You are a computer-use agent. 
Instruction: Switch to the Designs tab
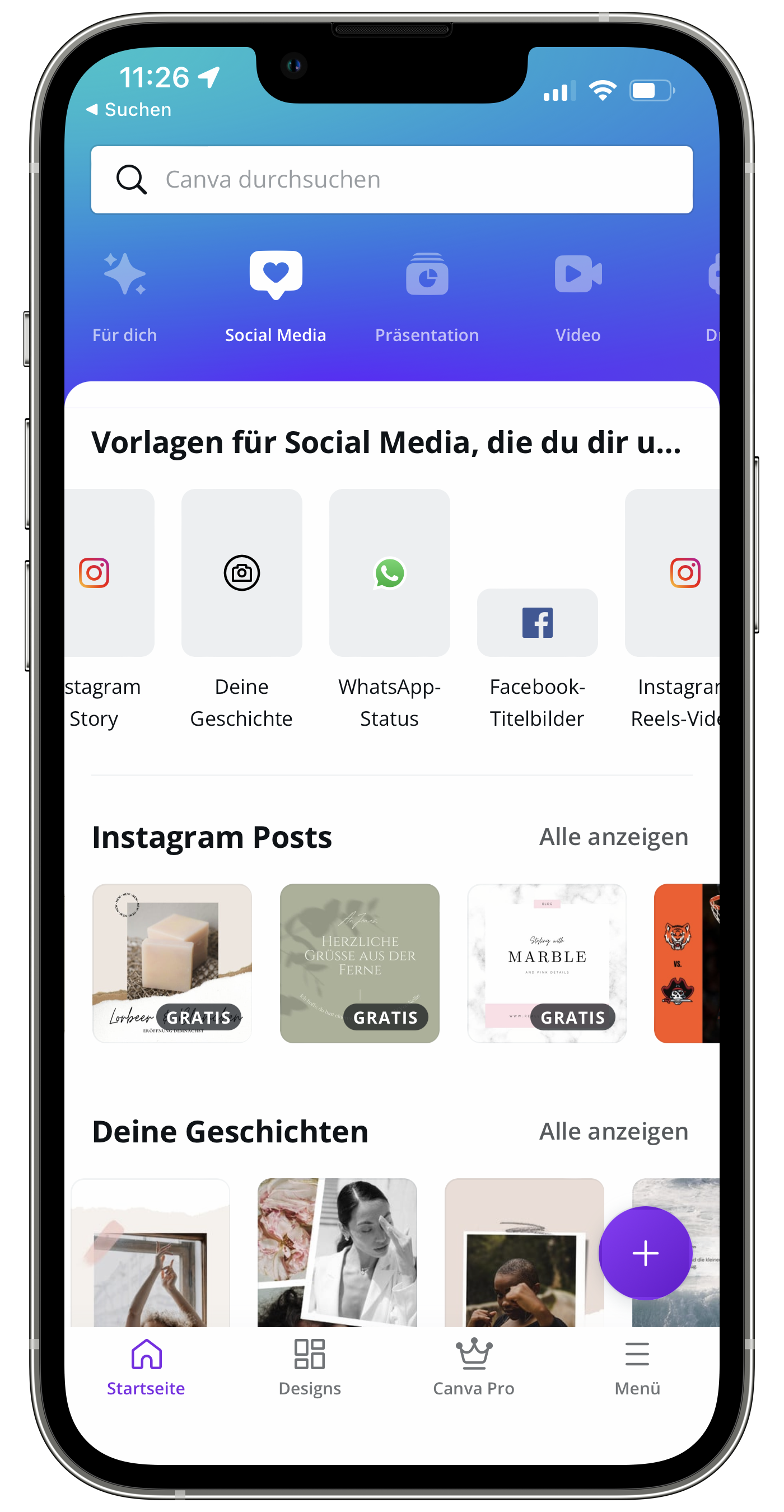(309, 1368)
